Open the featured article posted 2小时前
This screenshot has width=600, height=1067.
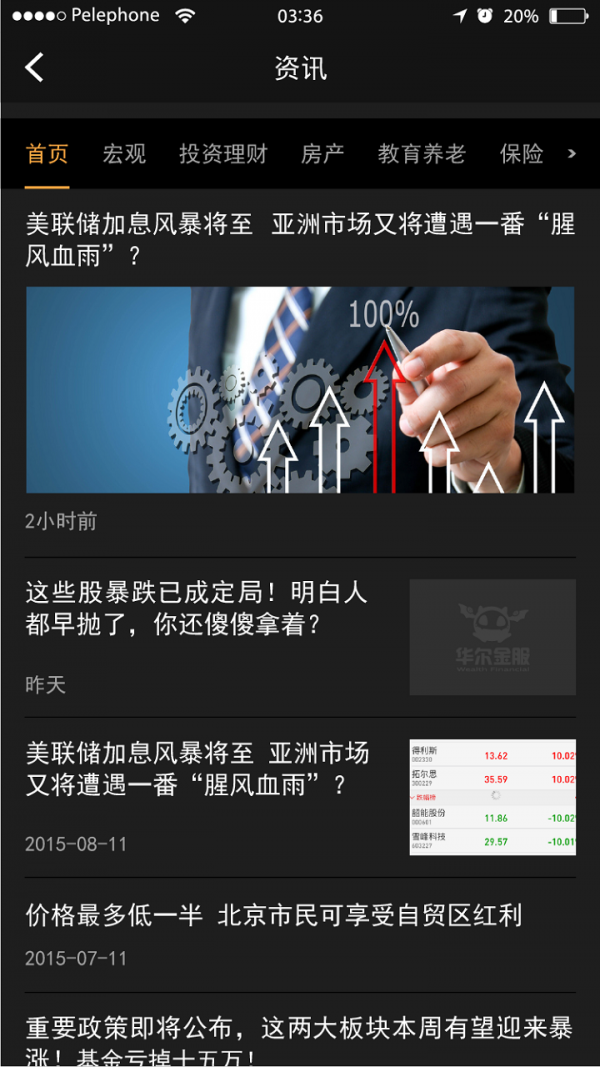[300, 390]
